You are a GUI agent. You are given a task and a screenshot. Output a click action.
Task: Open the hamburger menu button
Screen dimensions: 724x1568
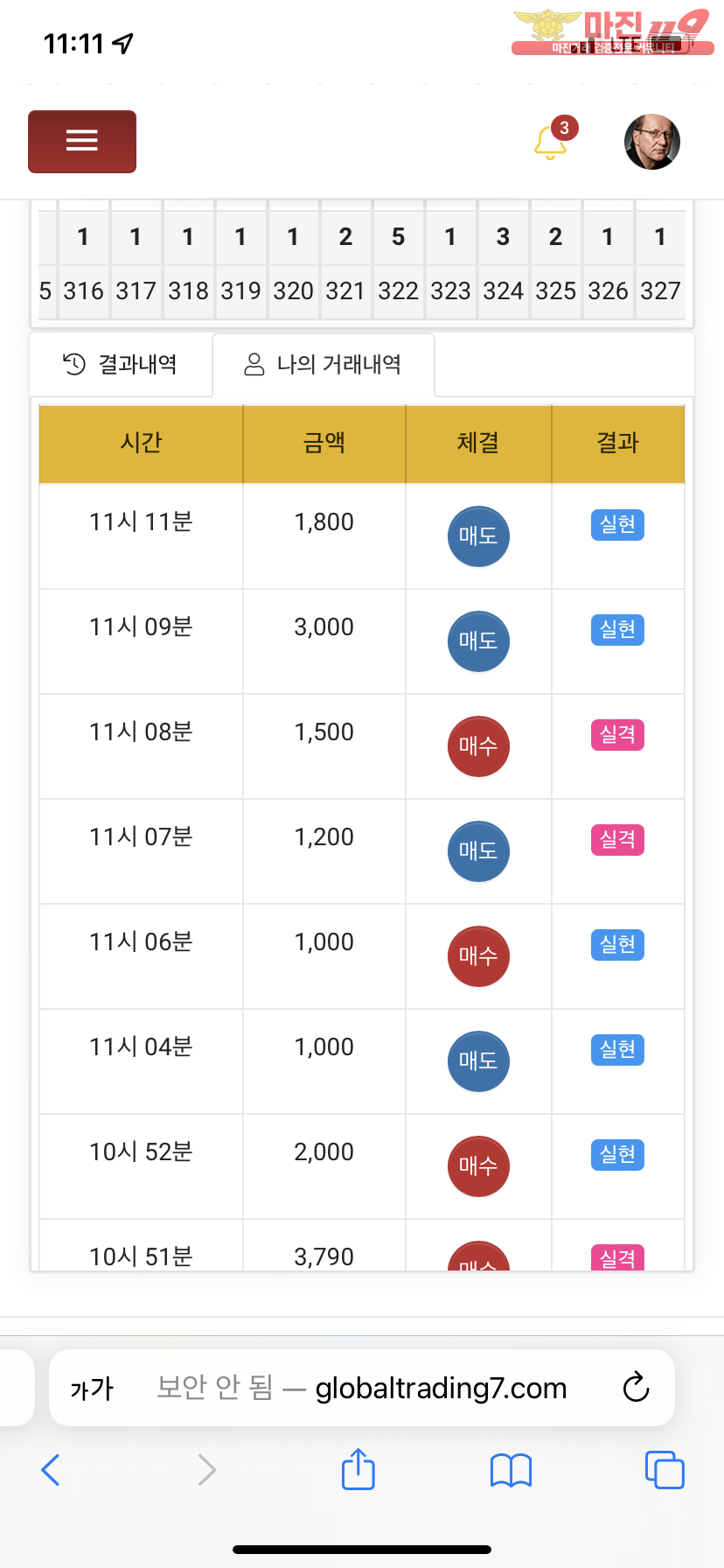point(82,141)
